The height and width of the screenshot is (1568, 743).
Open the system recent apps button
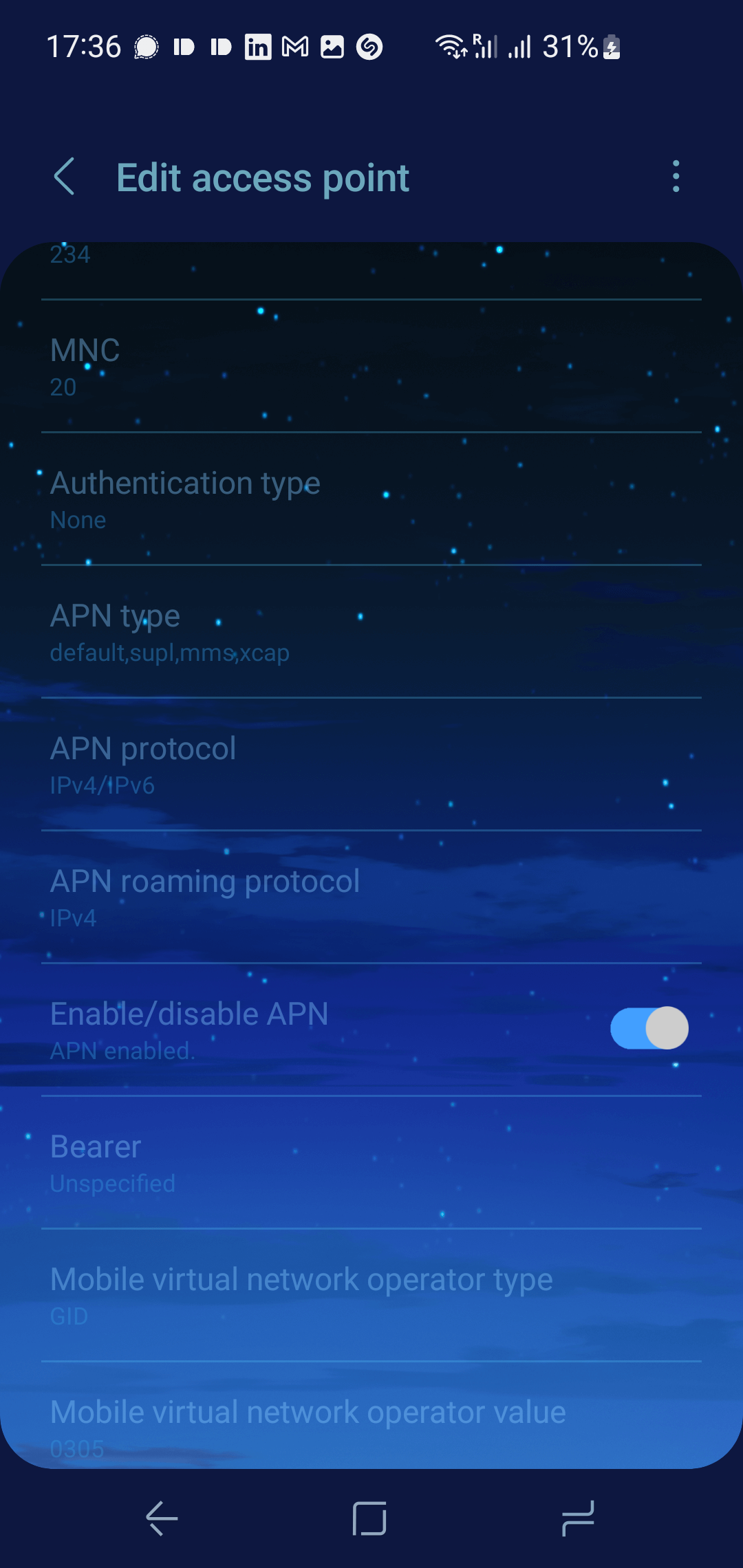tap(577, 1518)
